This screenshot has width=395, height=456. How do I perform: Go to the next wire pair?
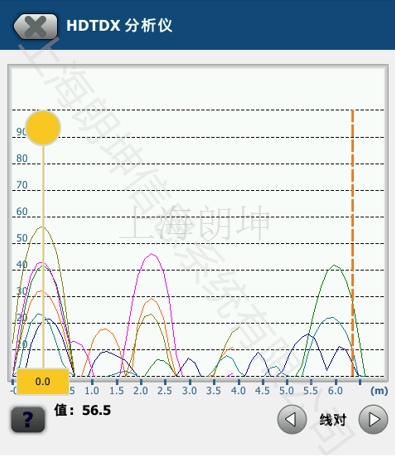pyautogui.click(x=373, y=419)
